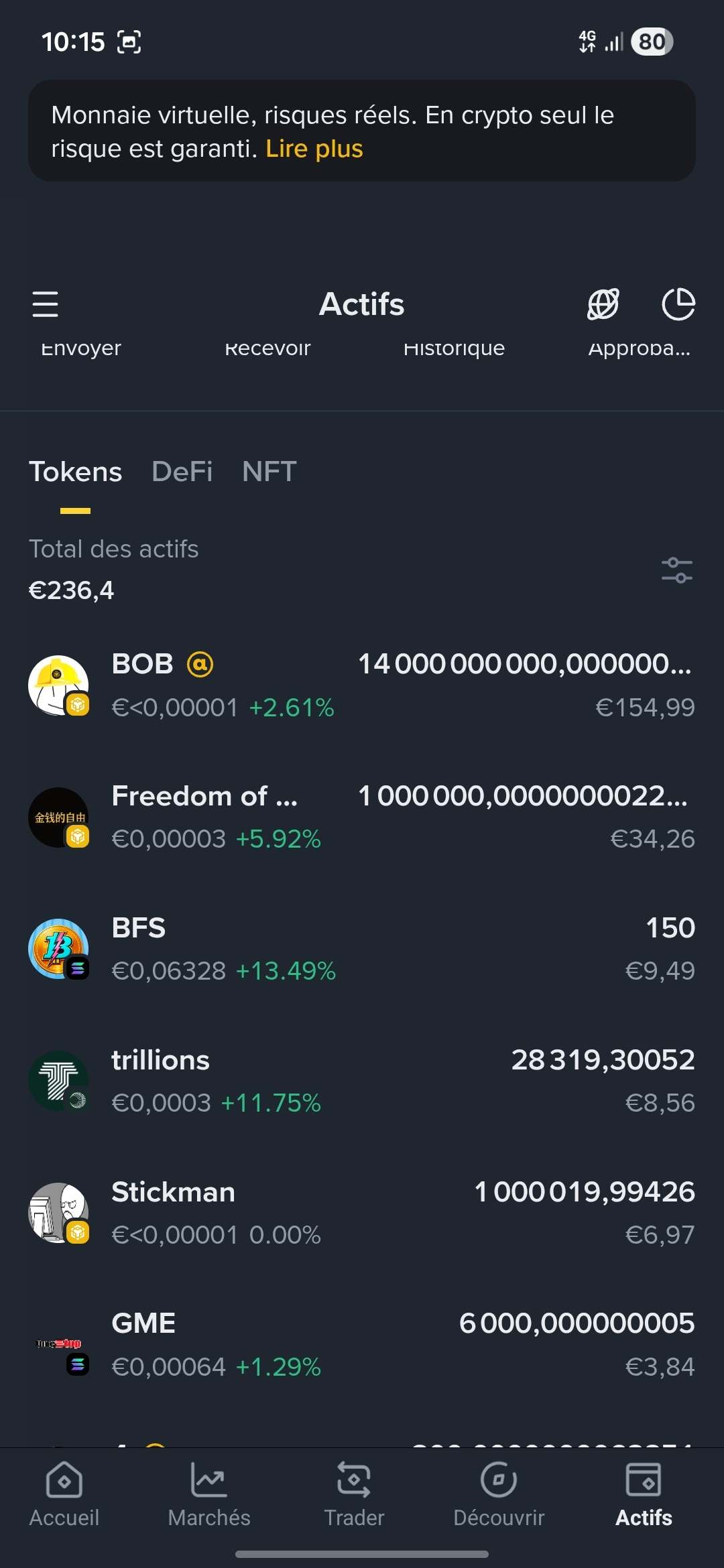View the Stickman token details
Viewport: 724px width, 1568px height.
coord(362,1213)
